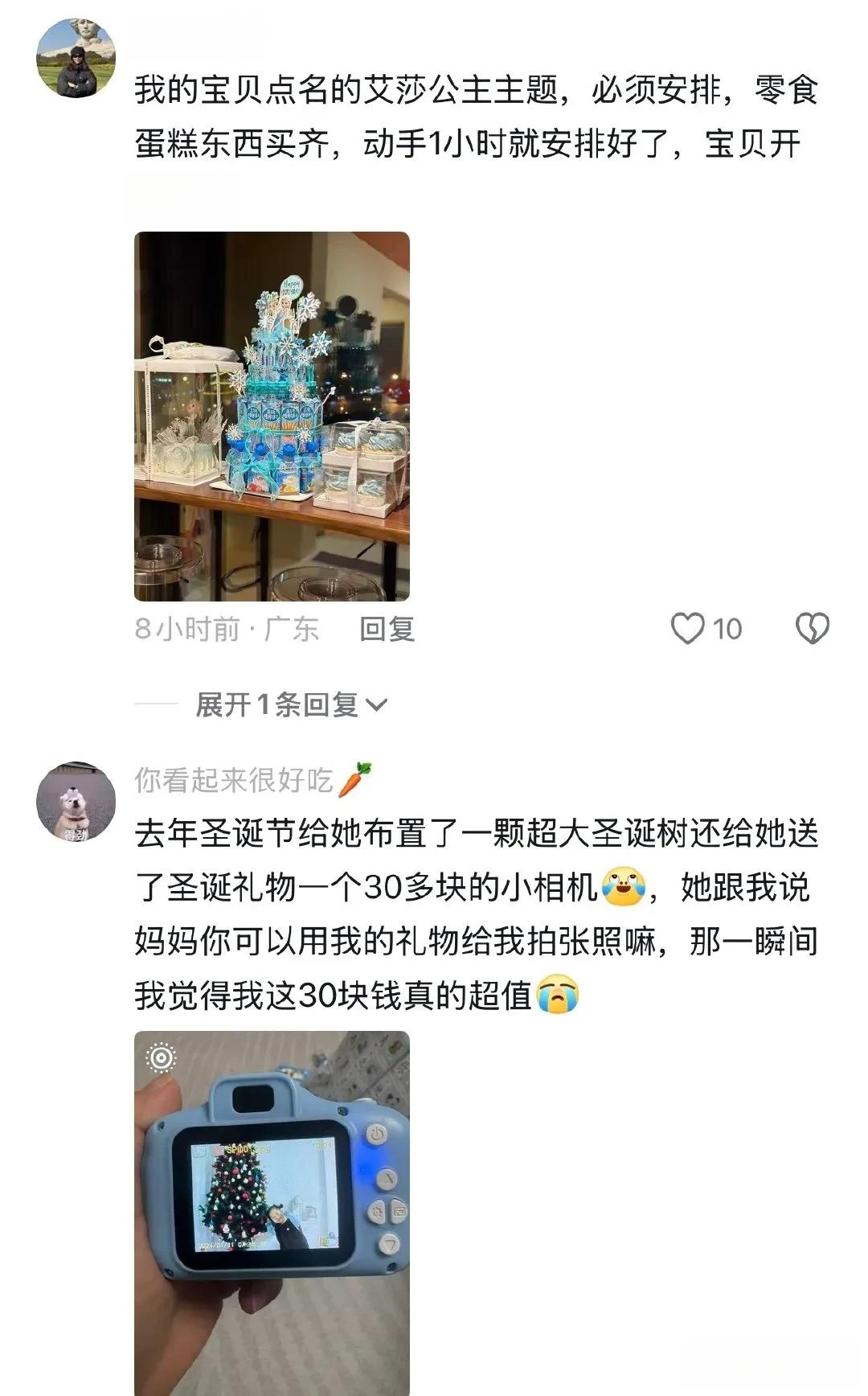
Task: Open the username 你看起来很好吃
Action: pyautogui.click(x=233, y=779)
